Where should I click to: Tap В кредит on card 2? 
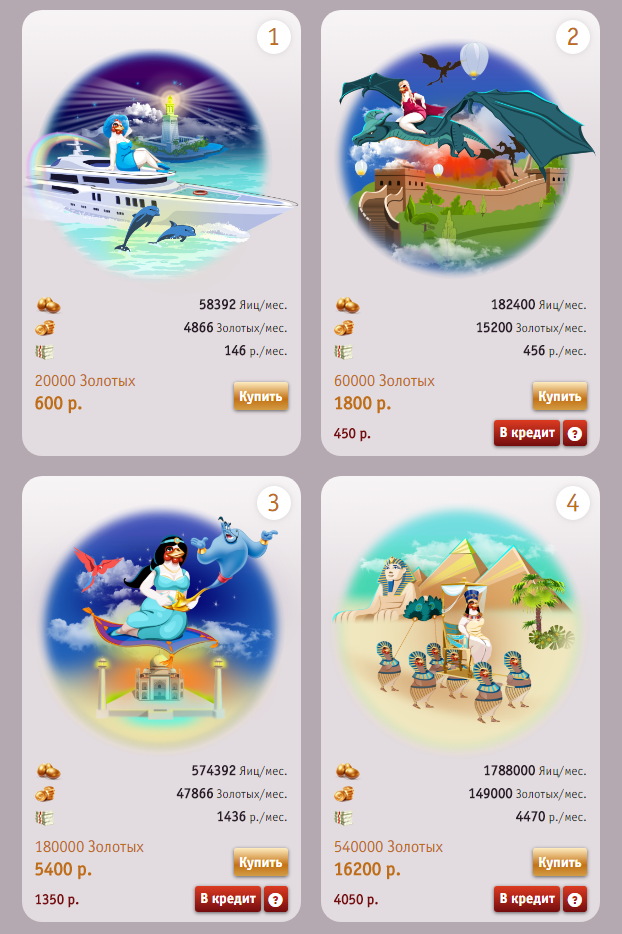[526, 433]
